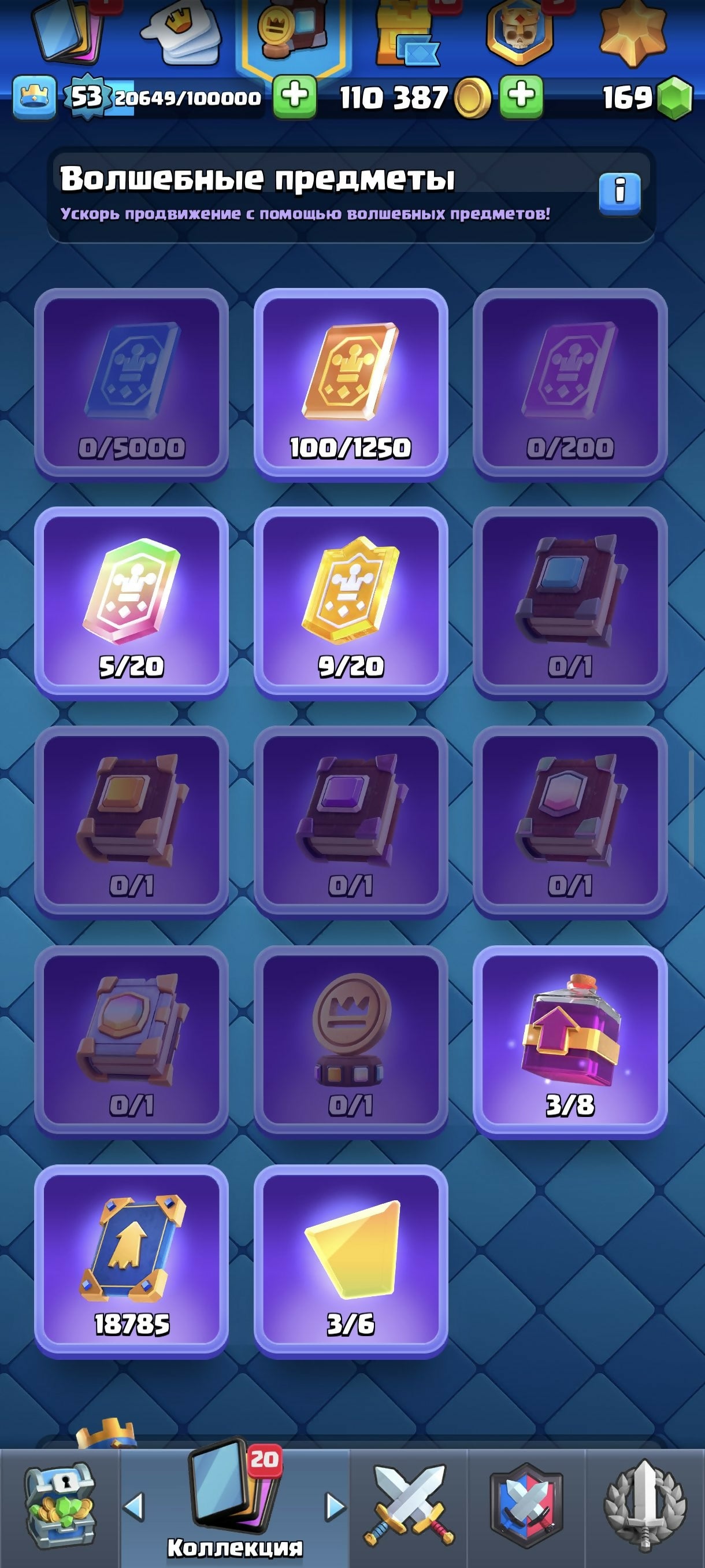Screen dimensions: 705x1568
Task: Switch to the shop chest tab
Action: tap(59, 1507)
